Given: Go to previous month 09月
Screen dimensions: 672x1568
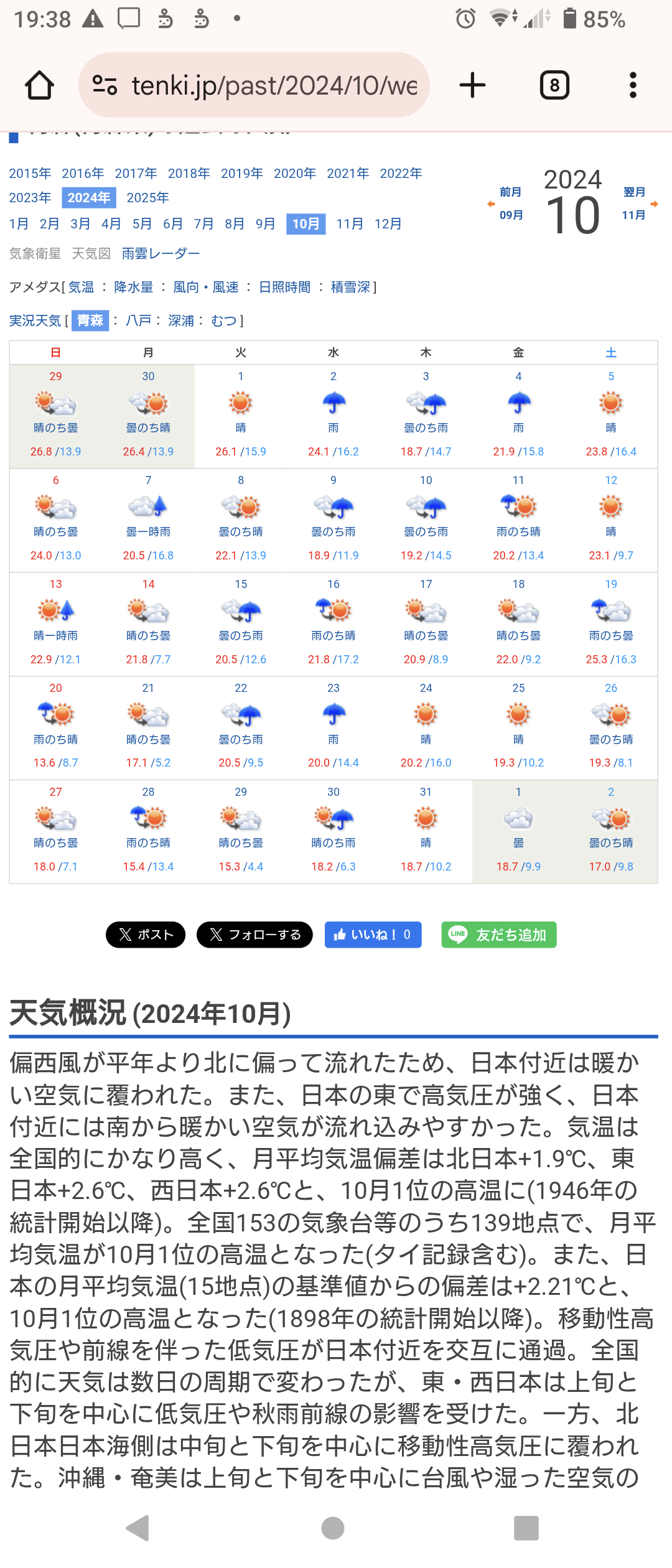Looking at the screenshot, I should [x=509, y=204].
